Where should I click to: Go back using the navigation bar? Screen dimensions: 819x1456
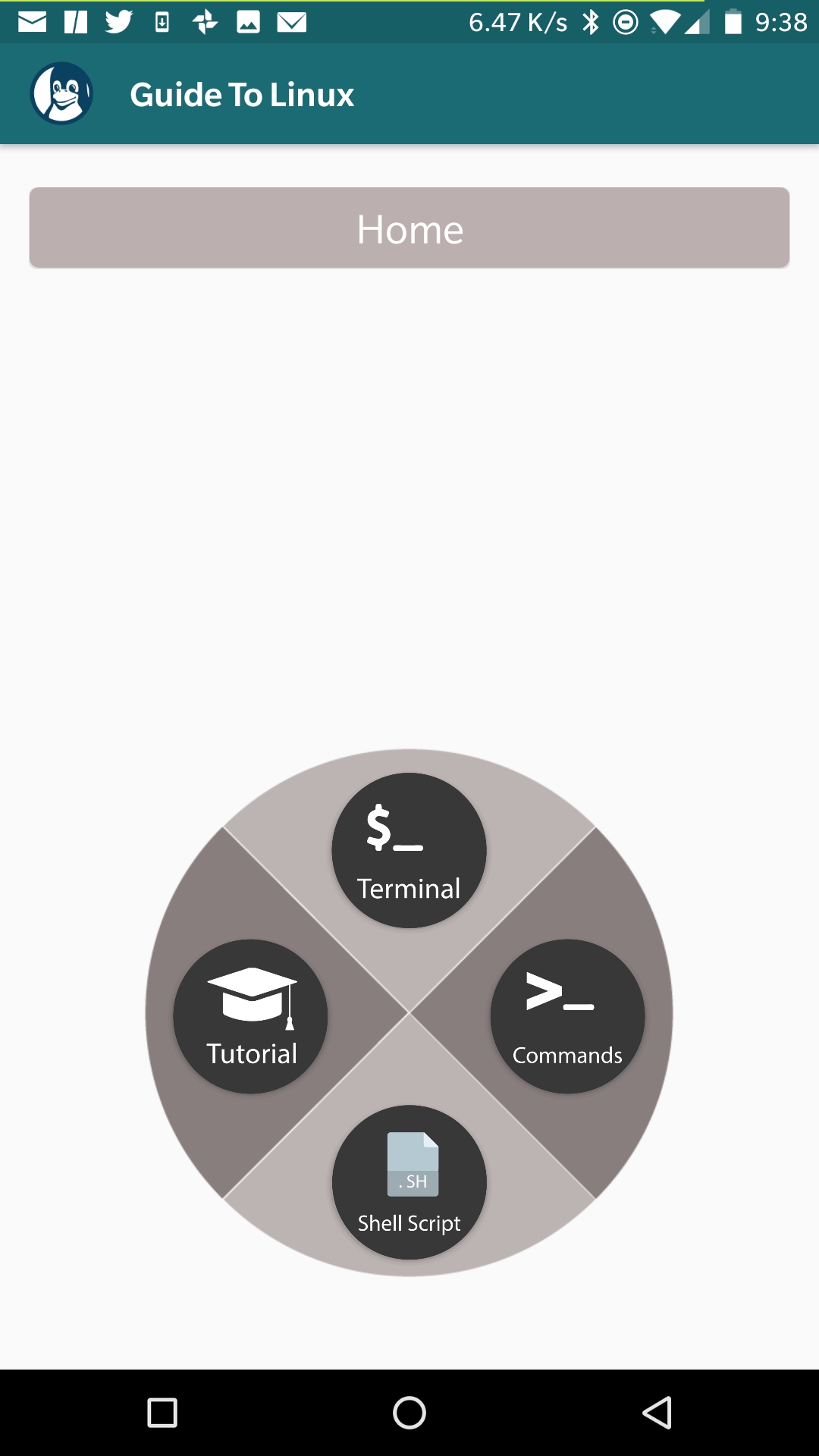click(x=657, y=1413)
